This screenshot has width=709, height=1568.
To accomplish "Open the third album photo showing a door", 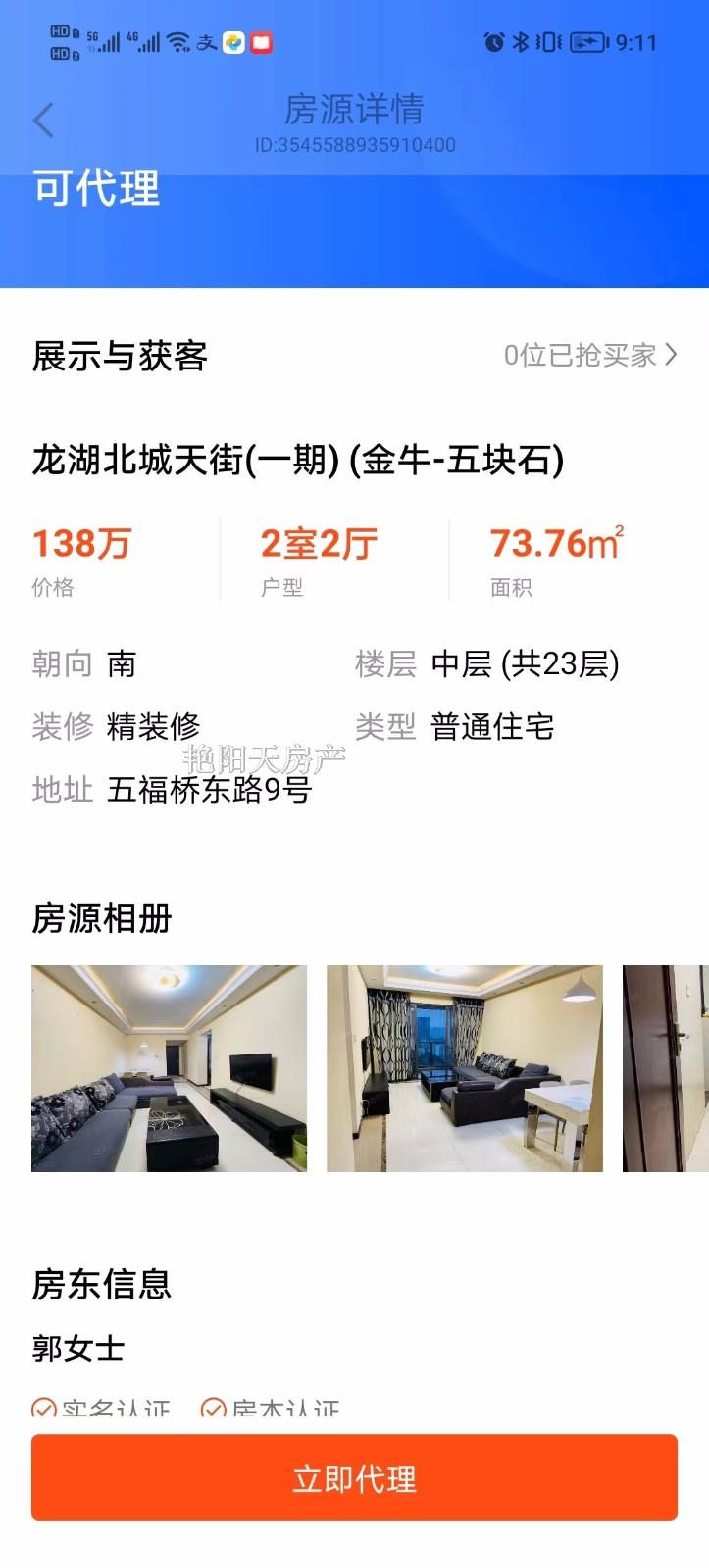I will 666,1068.
